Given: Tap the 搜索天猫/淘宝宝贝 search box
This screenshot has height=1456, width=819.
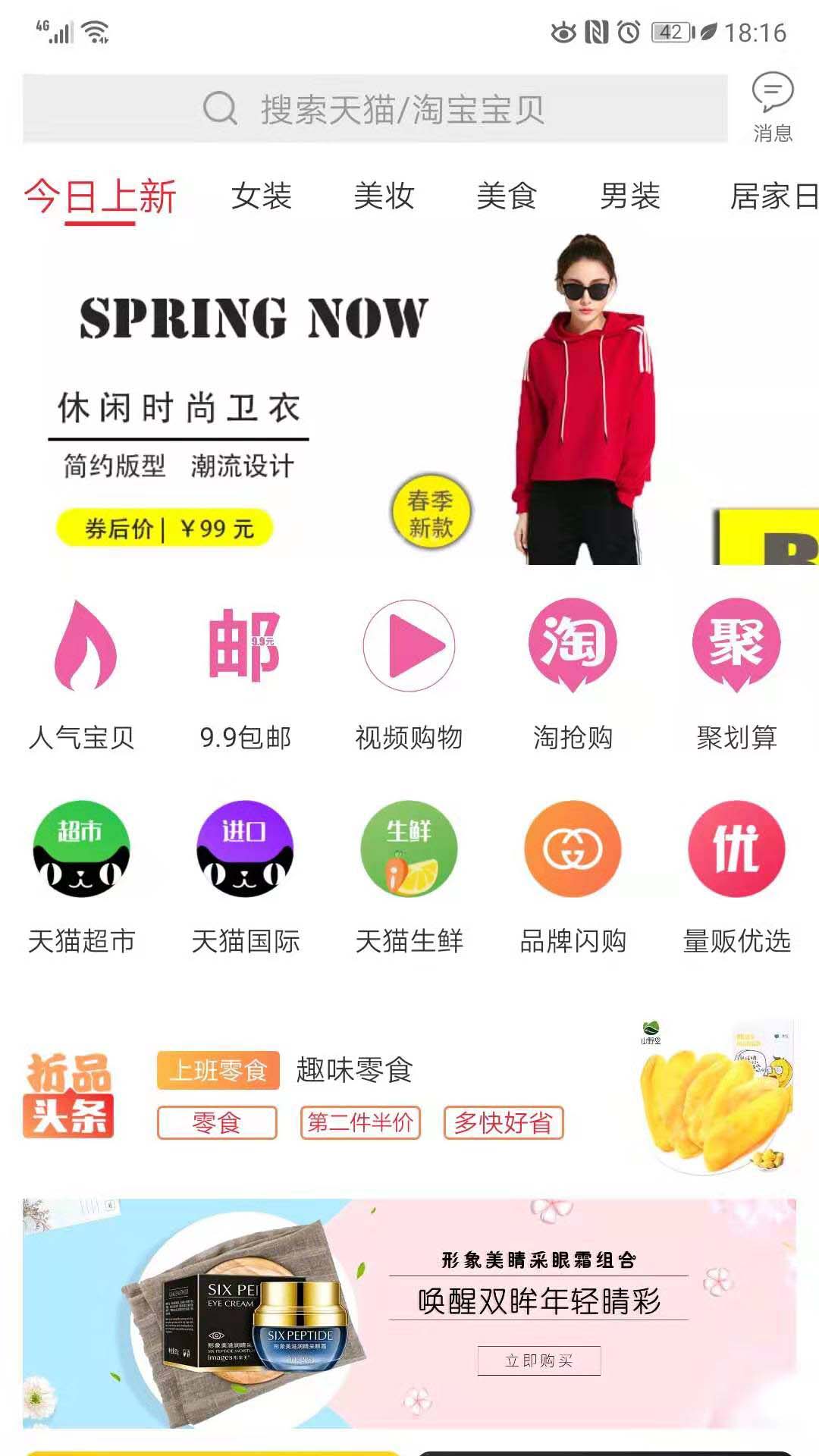Looking at the screenshot, I should (375, 108).
